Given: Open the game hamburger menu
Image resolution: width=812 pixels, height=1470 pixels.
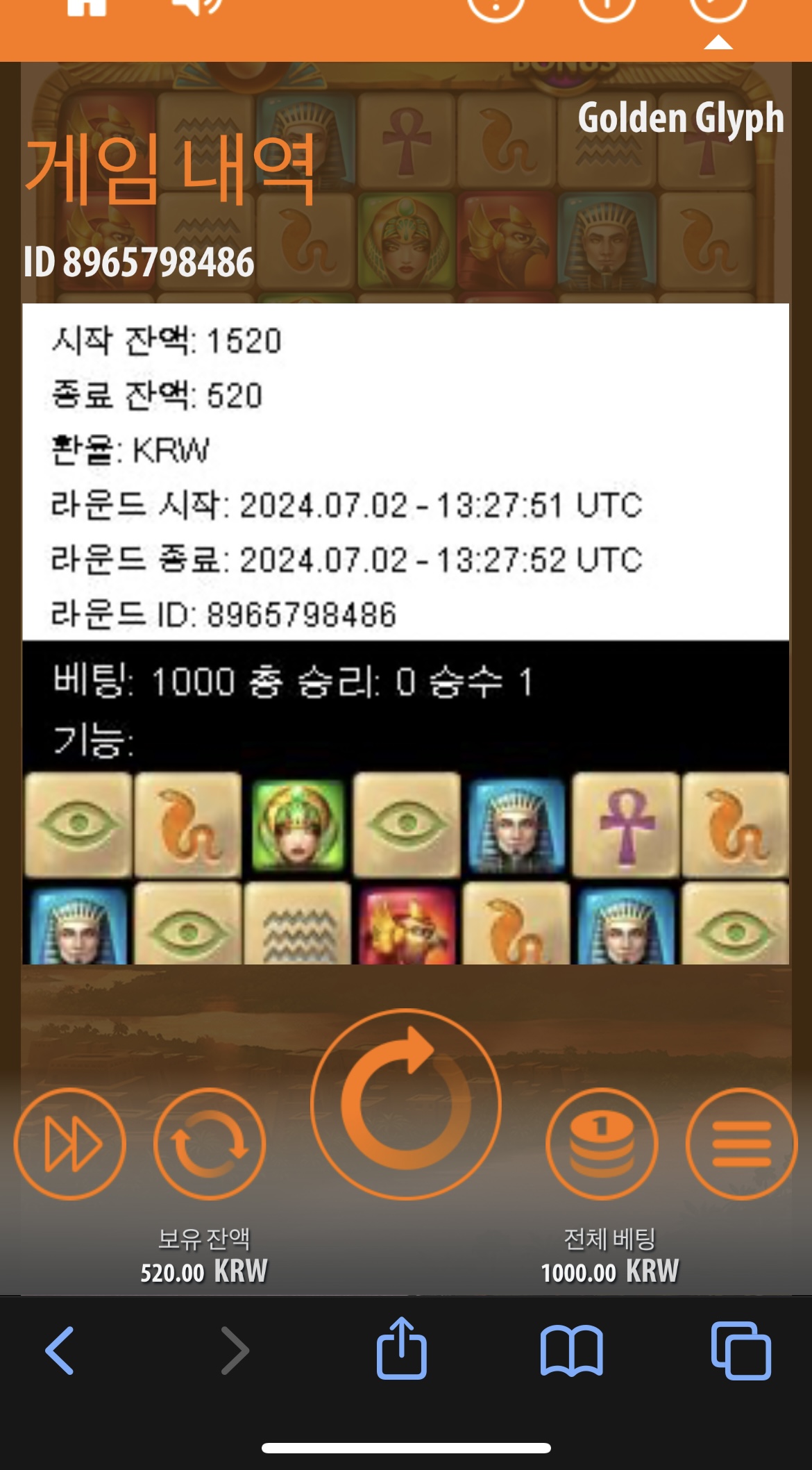Looking at the screenshot, I should coord(742,1144).
